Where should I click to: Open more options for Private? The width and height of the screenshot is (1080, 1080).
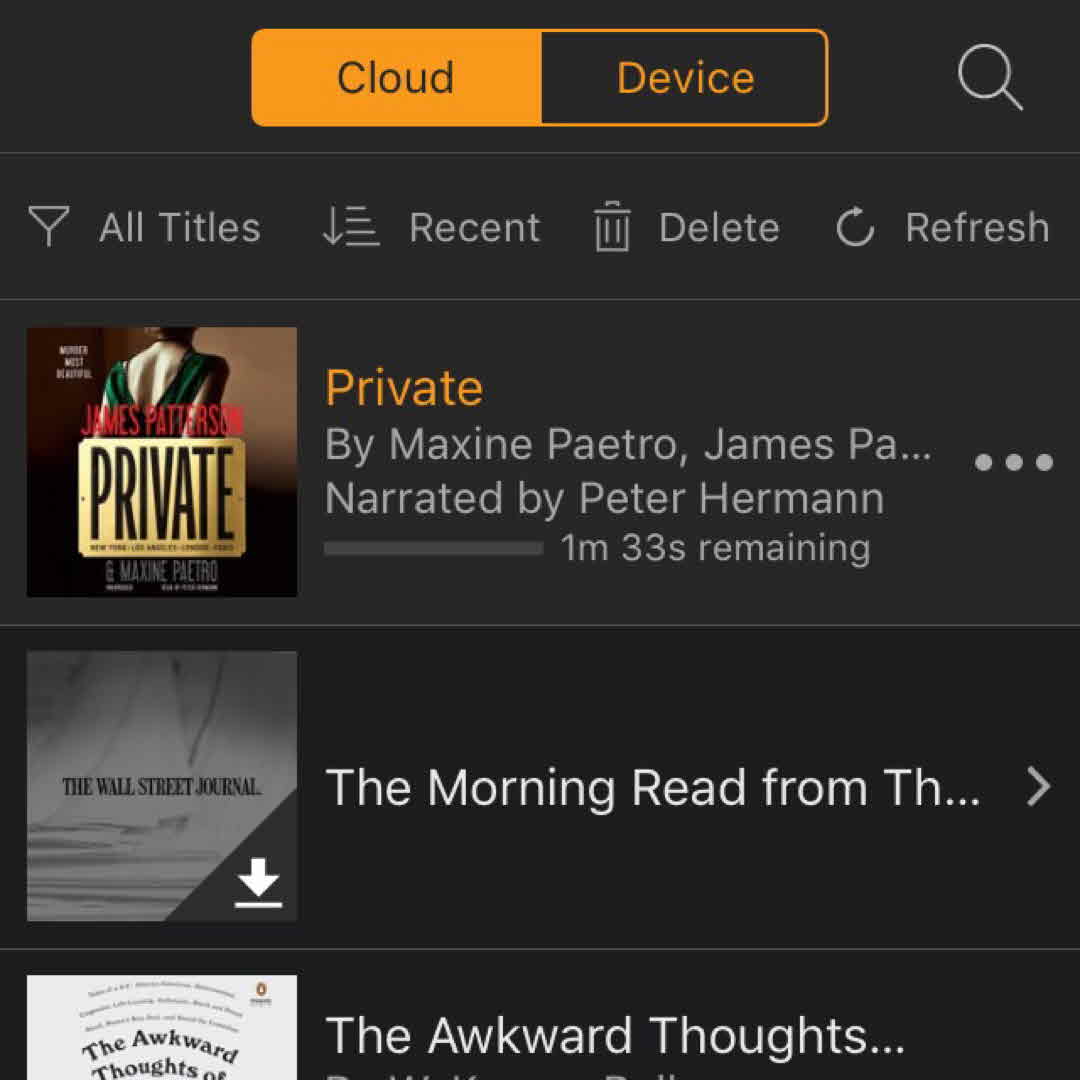click(1014, 462)
